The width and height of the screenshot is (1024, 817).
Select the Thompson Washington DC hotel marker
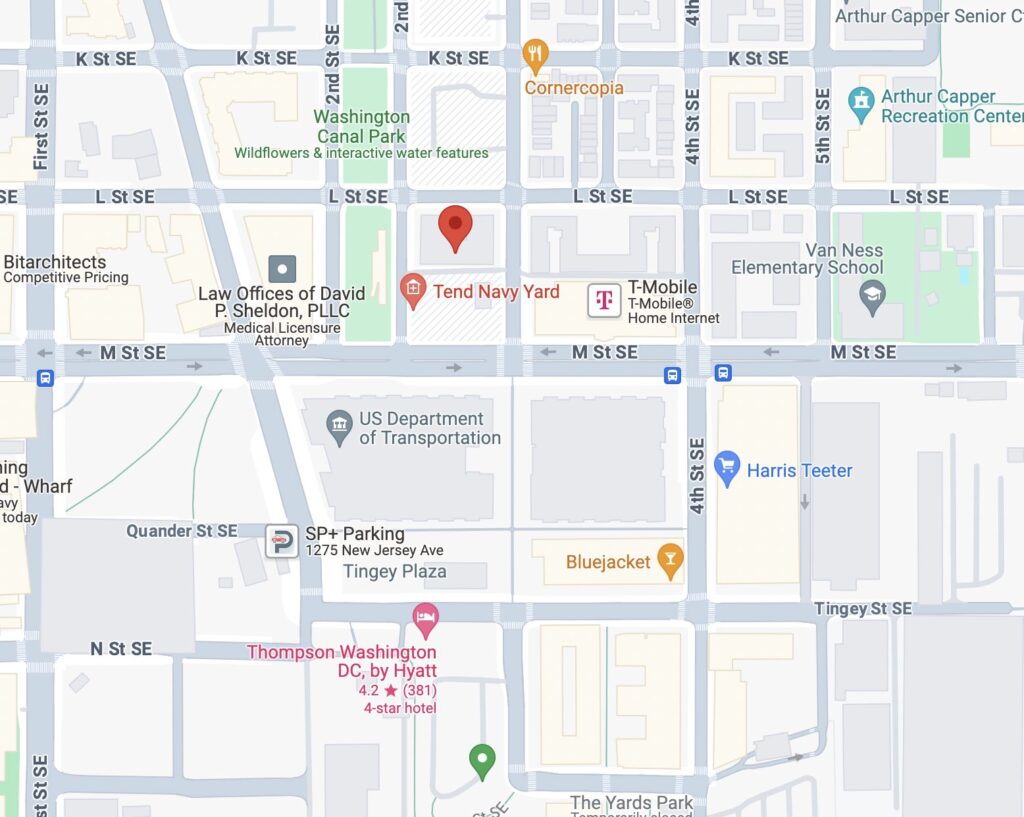tap(426, 617)
